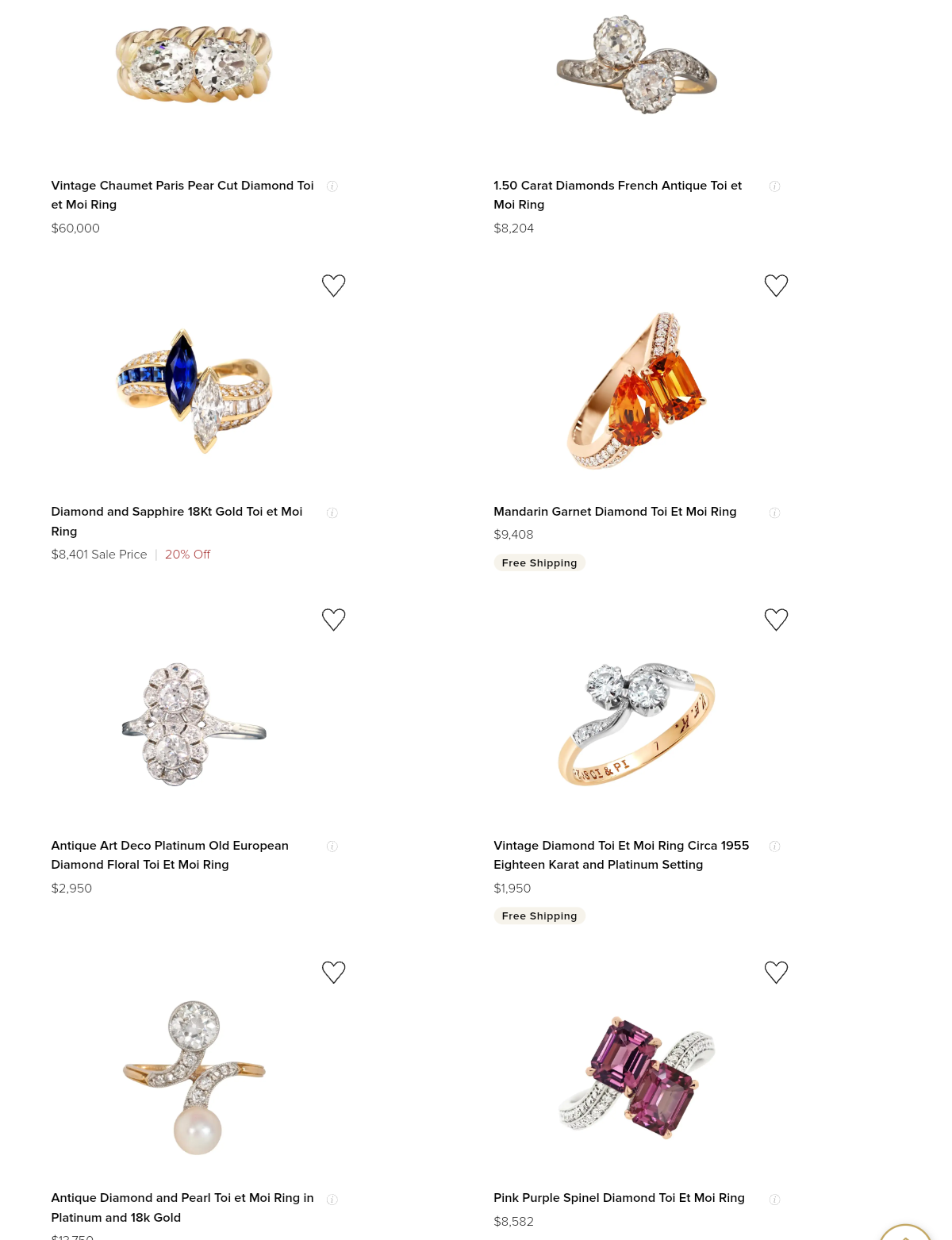Viewport: 952px width, 1240px height.
Task: View the Antique Diamond and Pearl ring image
Action: coord(194,1077)
